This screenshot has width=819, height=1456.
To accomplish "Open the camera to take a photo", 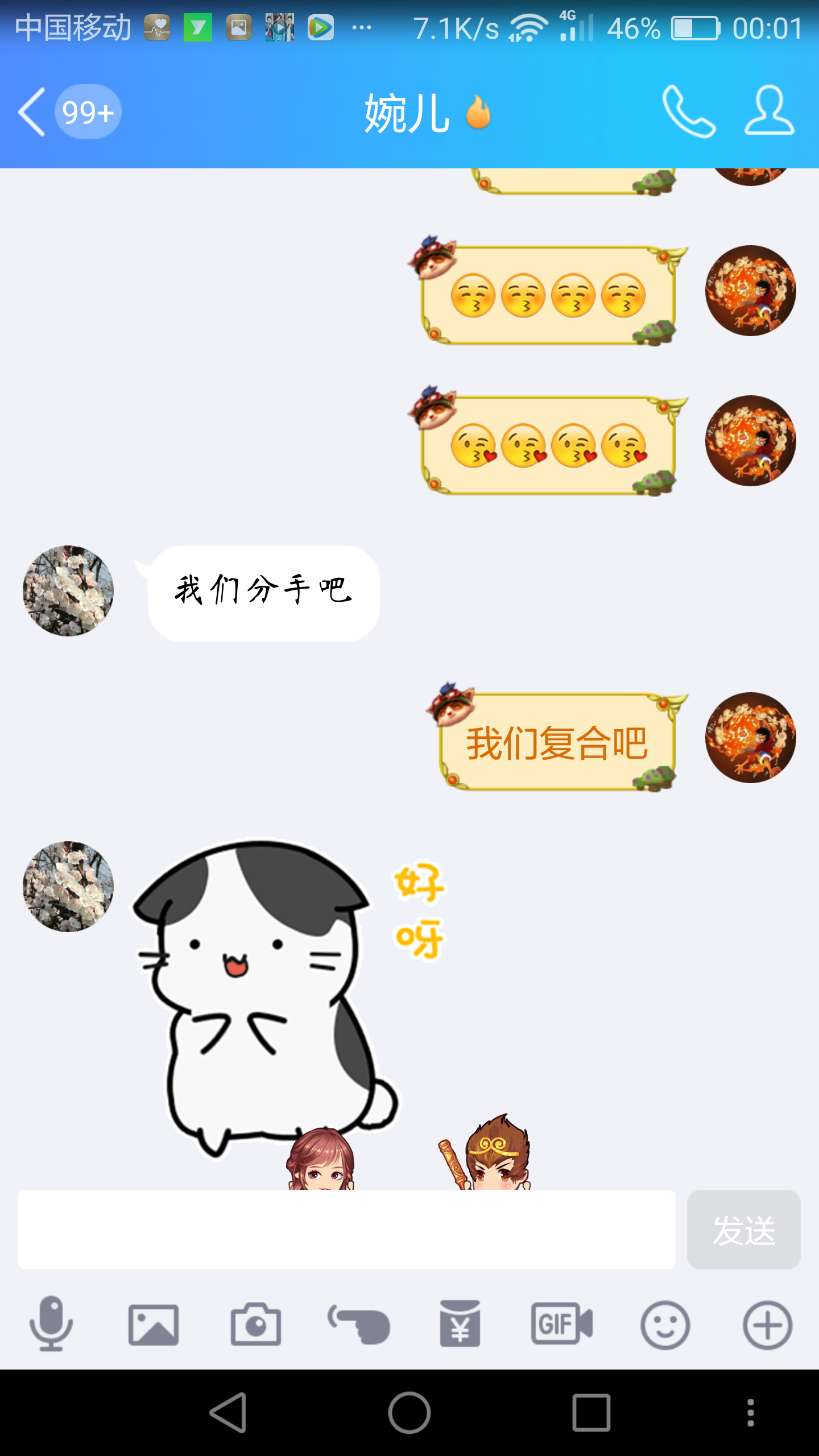I will point(256,1325).
